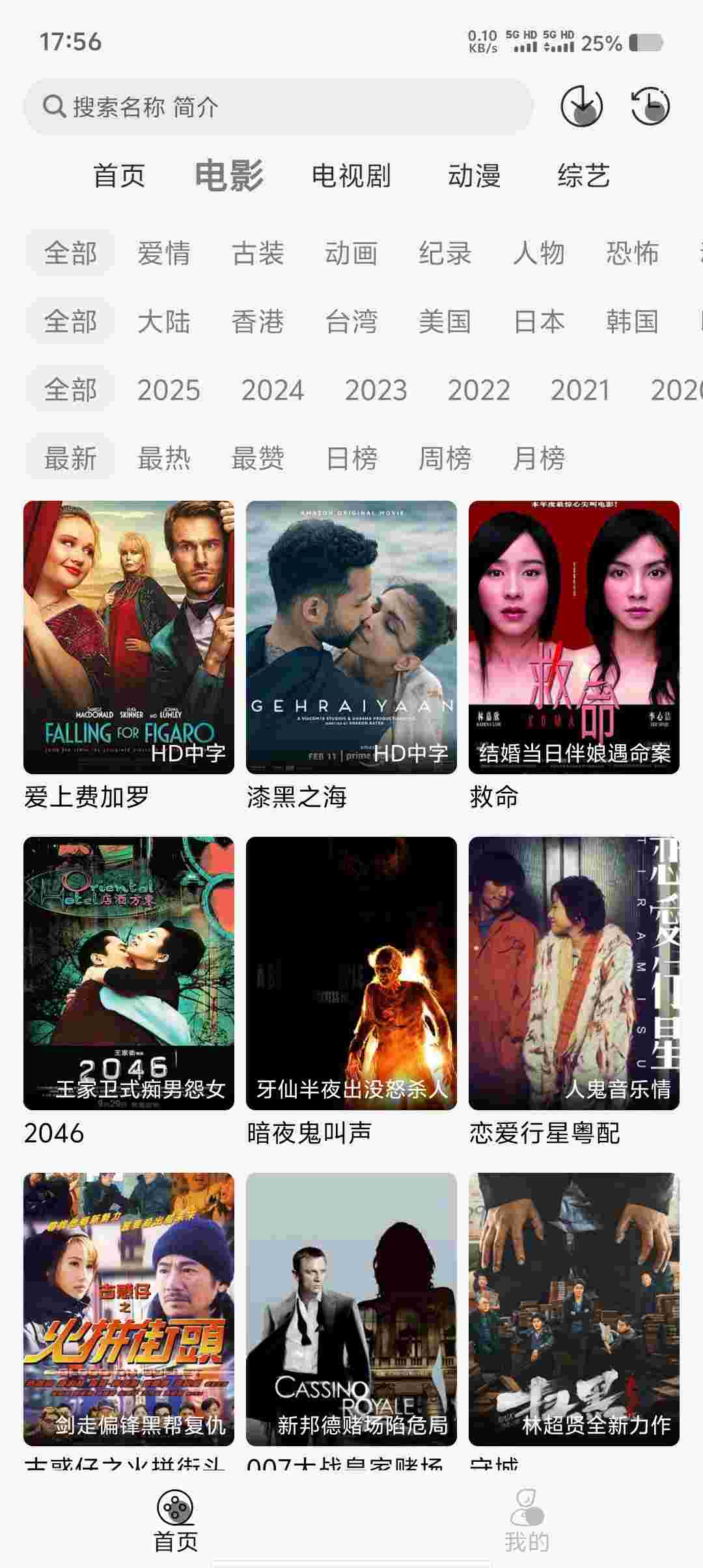Image resolution: width=703 pixels, height=1568 pixels.
Task: Choose the 2024 year filter
Action: (x=272, y=390)
